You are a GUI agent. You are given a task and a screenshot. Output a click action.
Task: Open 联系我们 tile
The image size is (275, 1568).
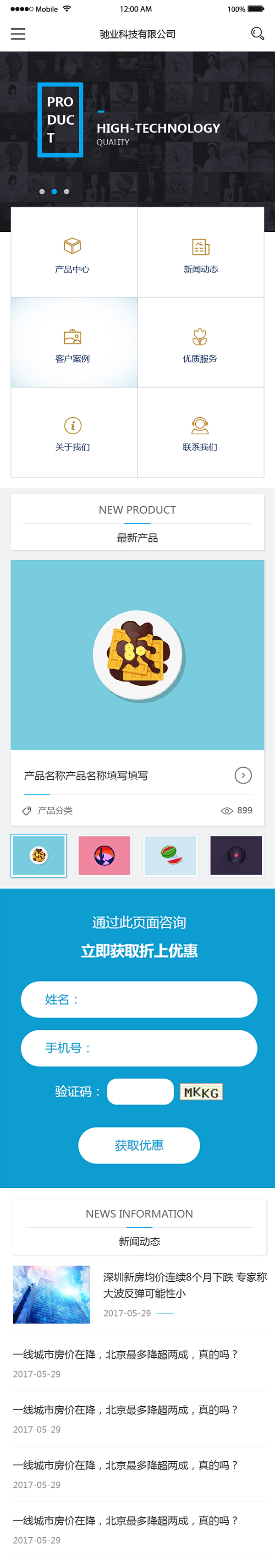point(200,433)
